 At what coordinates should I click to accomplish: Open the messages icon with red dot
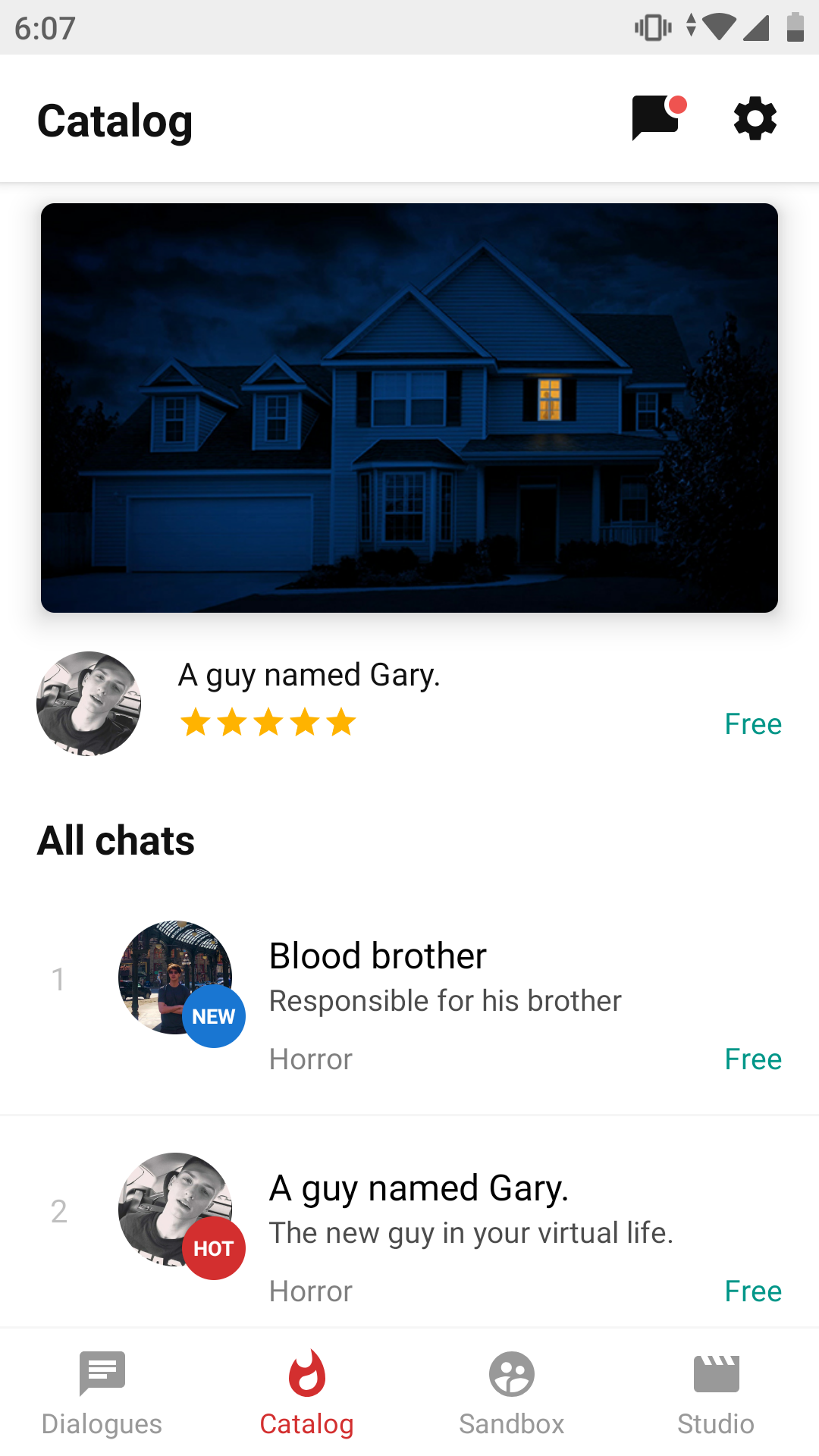657,118
